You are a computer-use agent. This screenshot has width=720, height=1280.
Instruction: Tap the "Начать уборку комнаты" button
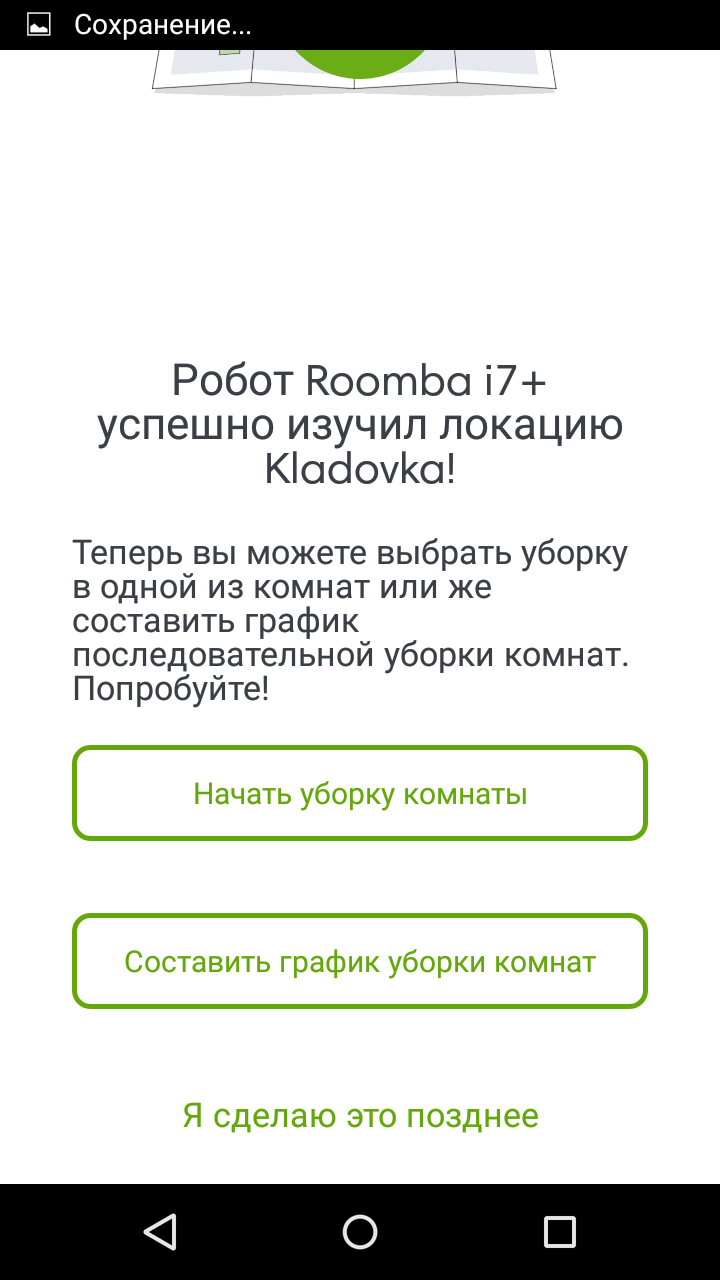360,794
